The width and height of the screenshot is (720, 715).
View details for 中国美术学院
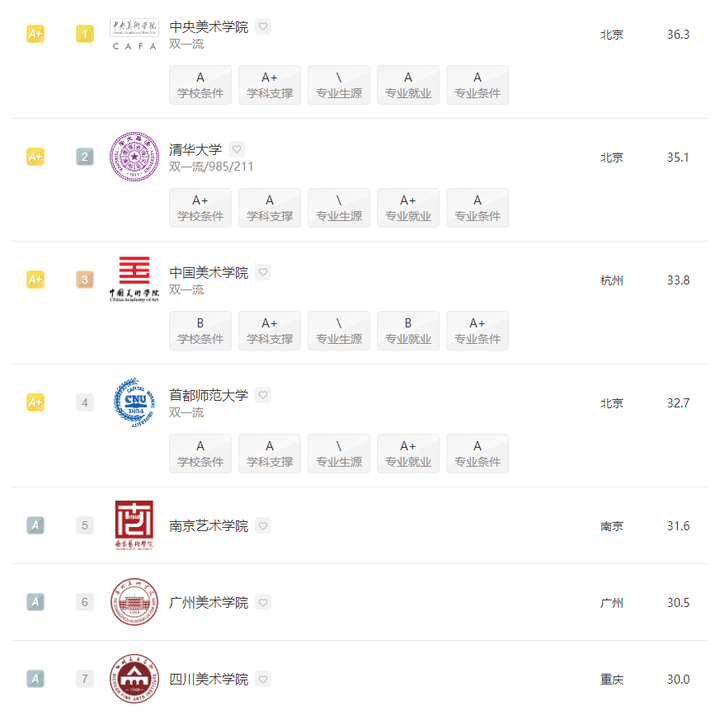[x=208, y=272]
